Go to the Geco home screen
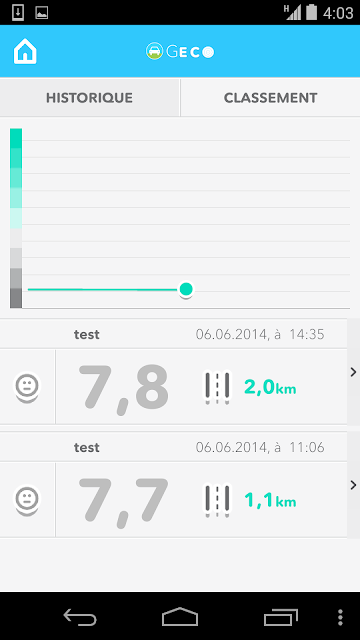The width and height of the screenshot is (360, 640). 25,52
